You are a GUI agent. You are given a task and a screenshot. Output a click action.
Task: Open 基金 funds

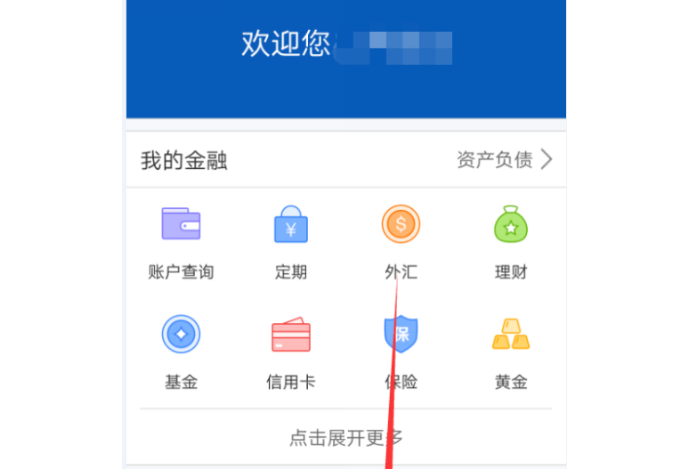click(x=181, y=352)
